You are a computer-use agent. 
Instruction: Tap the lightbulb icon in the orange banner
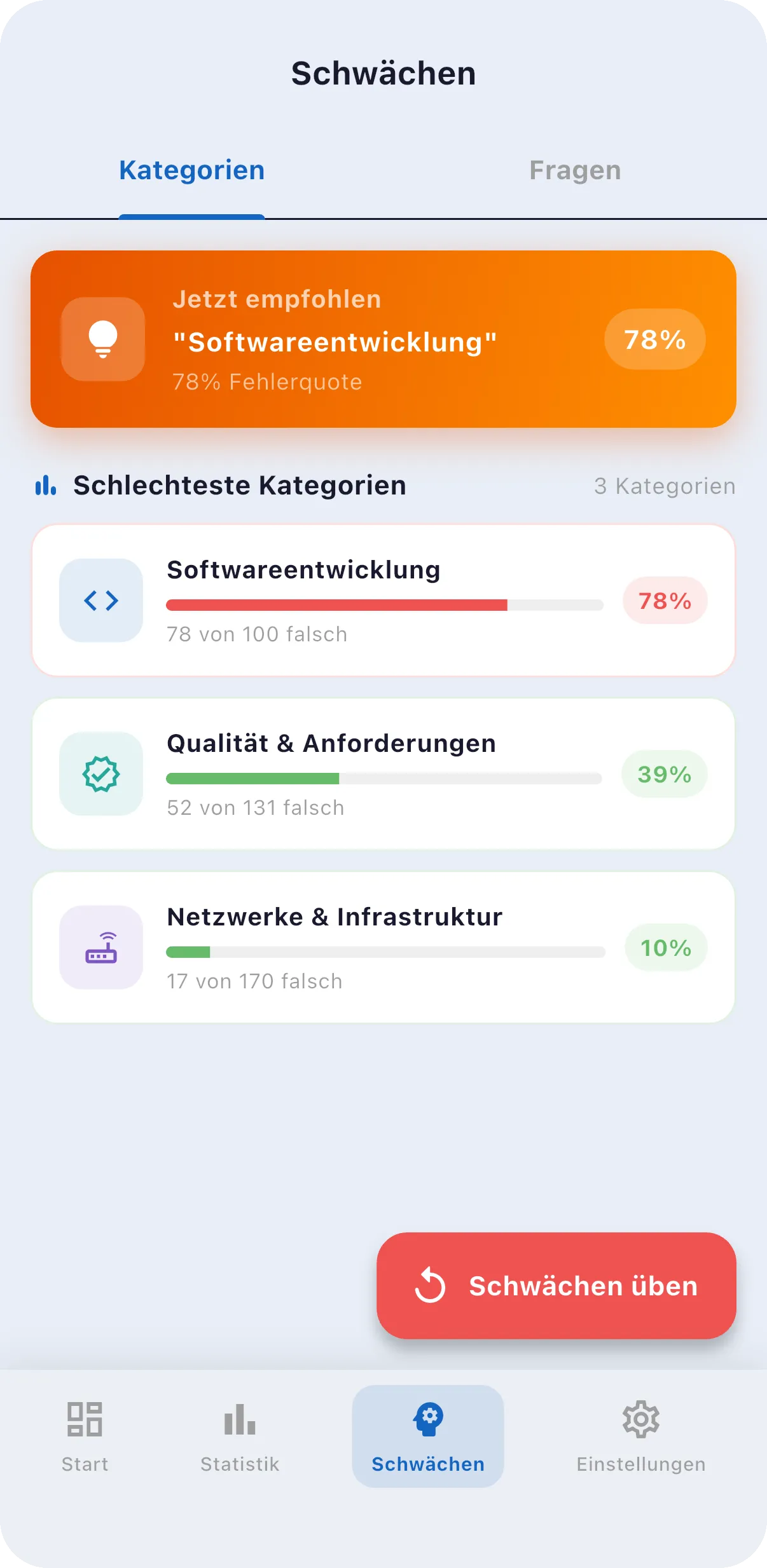pos(102,339)
